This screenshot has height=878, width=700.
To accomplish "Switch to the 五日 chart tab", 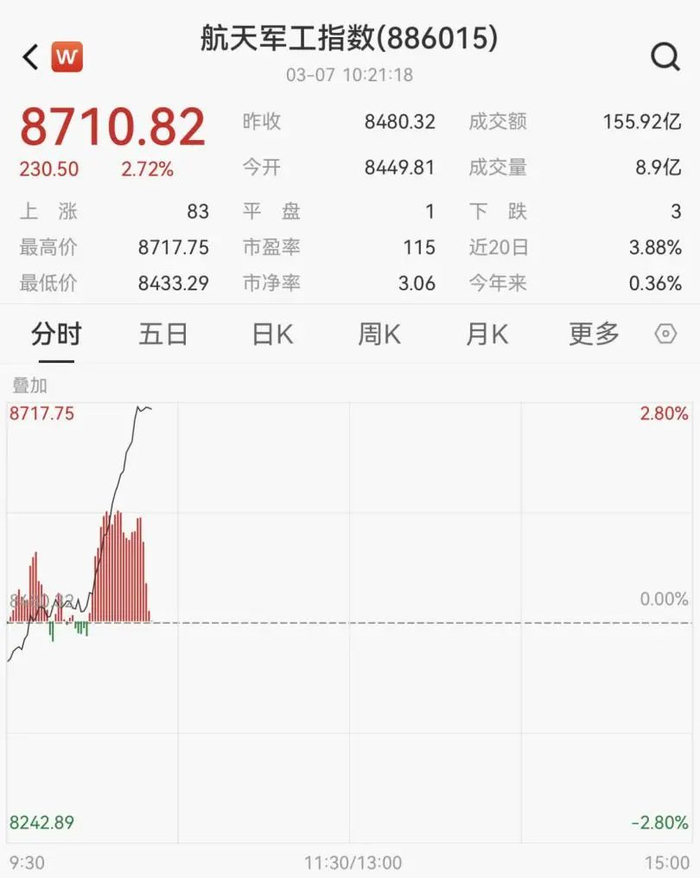I will (163, 334).
